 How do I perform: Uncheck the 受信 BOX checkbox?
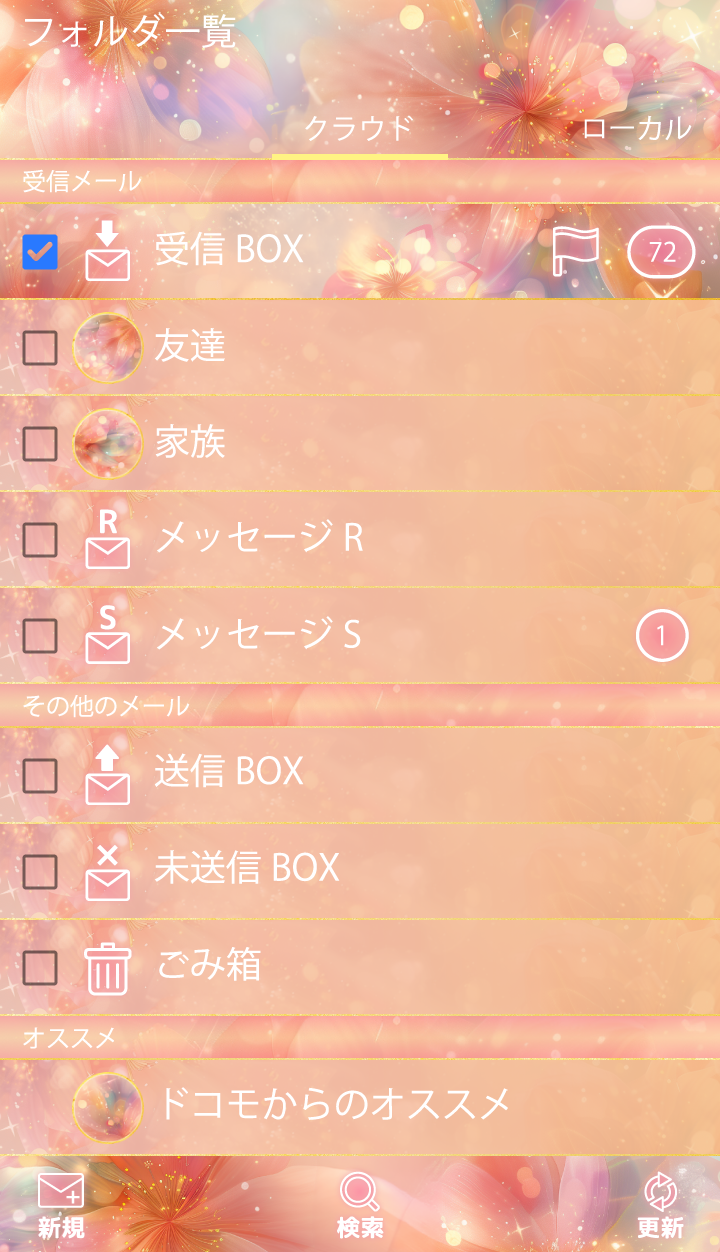click(40, 252)
